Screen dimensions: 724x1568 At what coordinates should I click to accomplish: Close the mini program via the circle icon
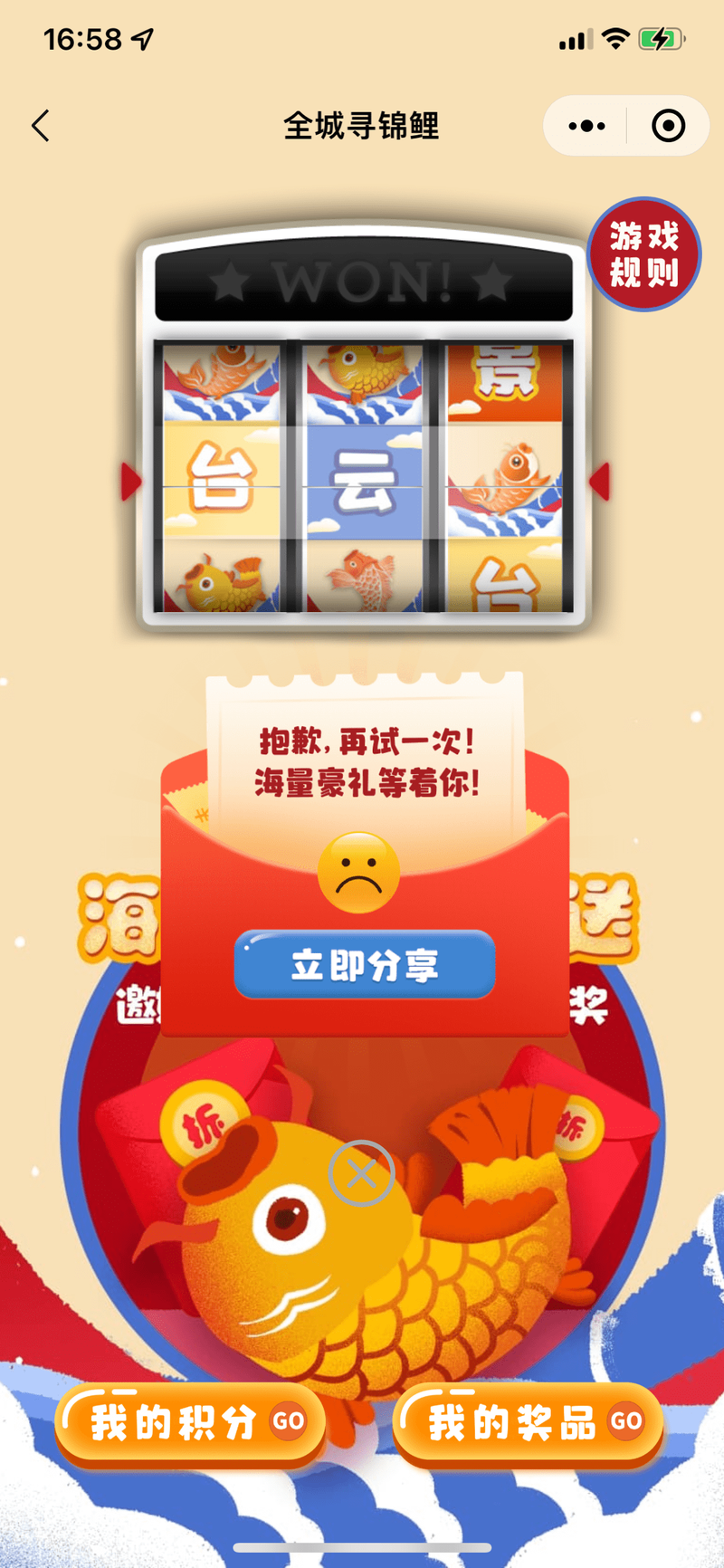pos(669,126)
